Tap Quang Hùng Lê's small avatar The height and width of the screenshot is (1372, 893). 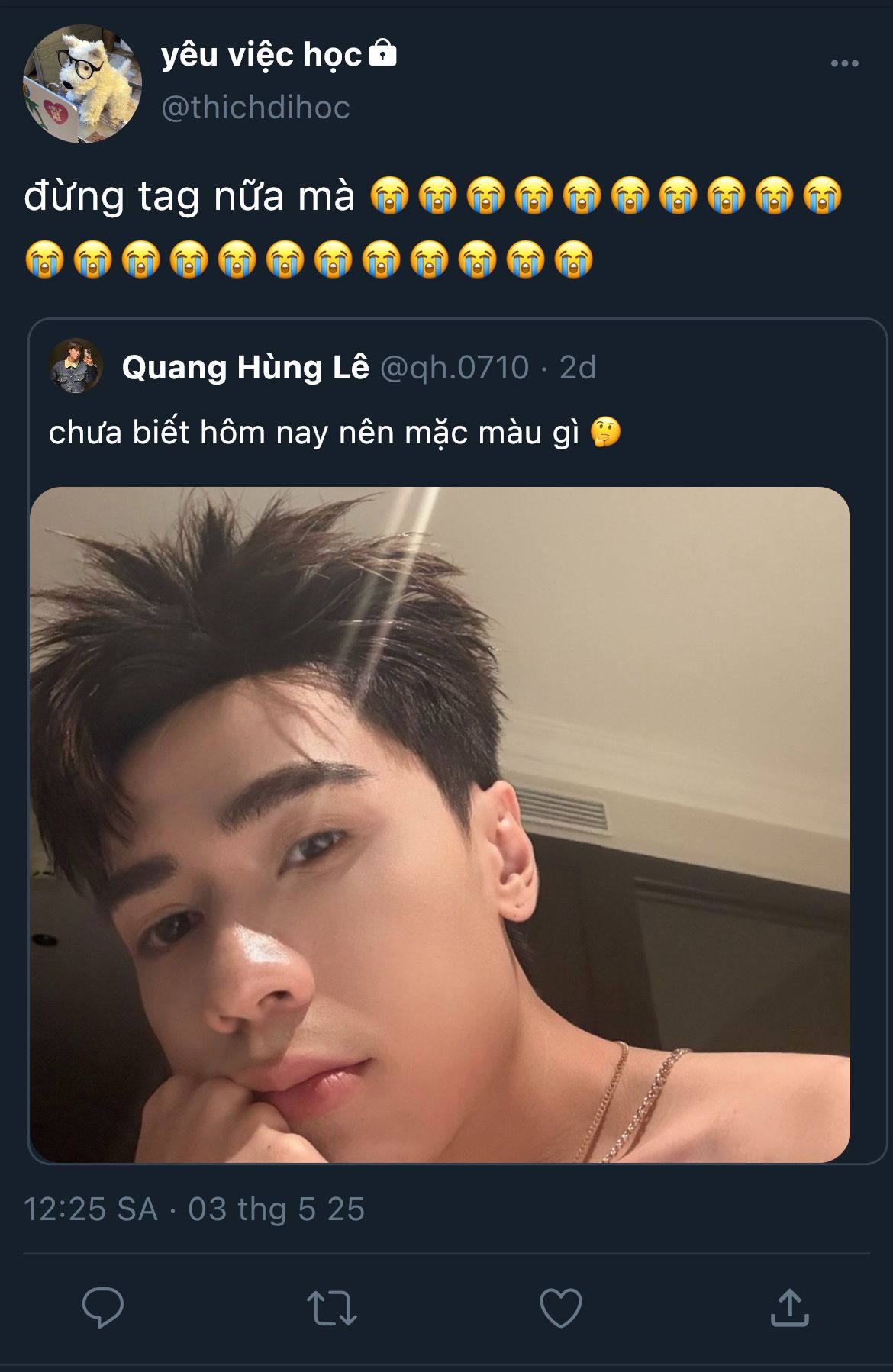[x=76, y=366]
